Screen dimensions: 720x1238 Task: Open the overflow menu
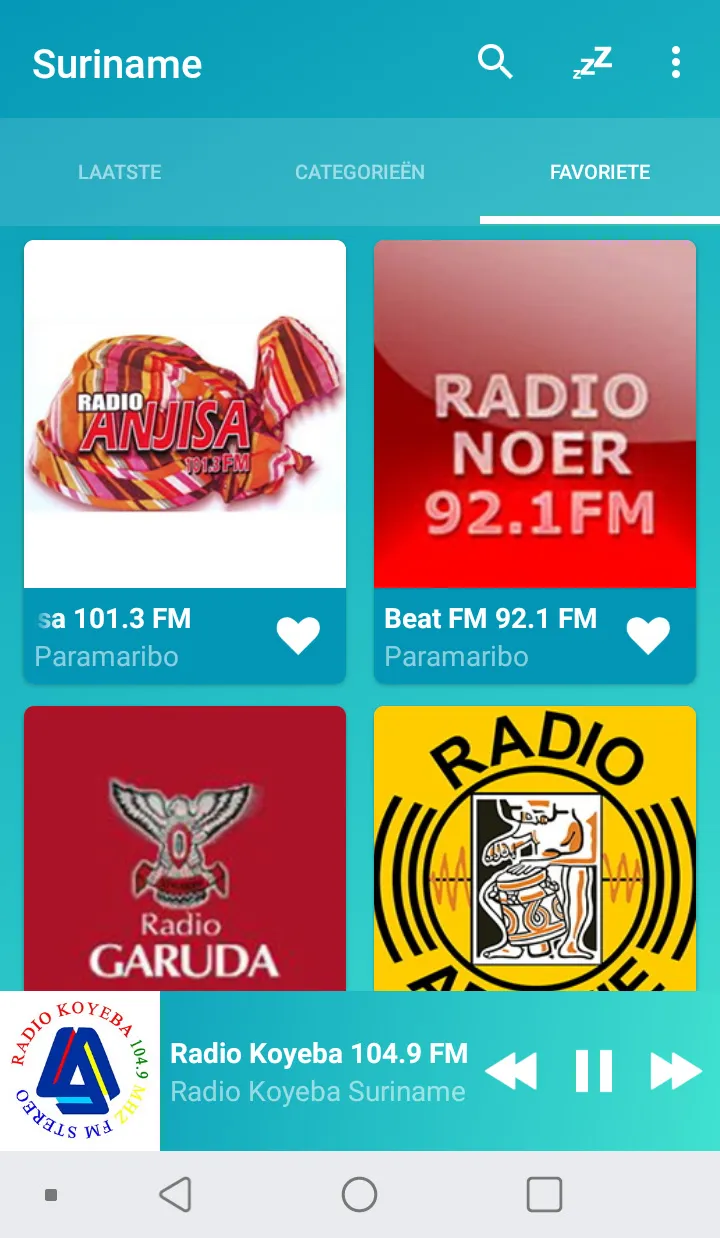(x=676, y=63)
